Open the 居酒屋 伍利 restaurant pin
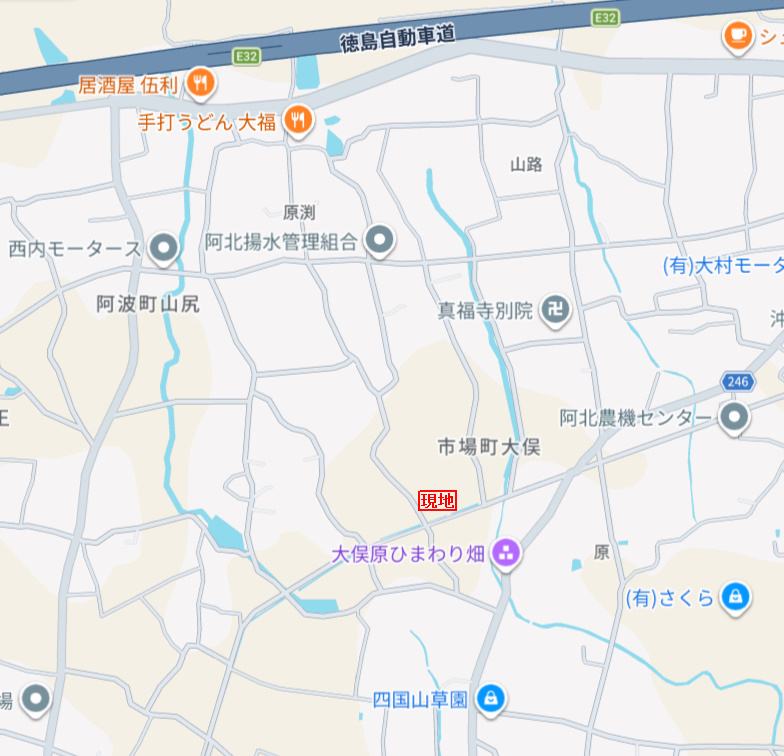The width and height of the screenshot is (784, 756). point(201,85)
